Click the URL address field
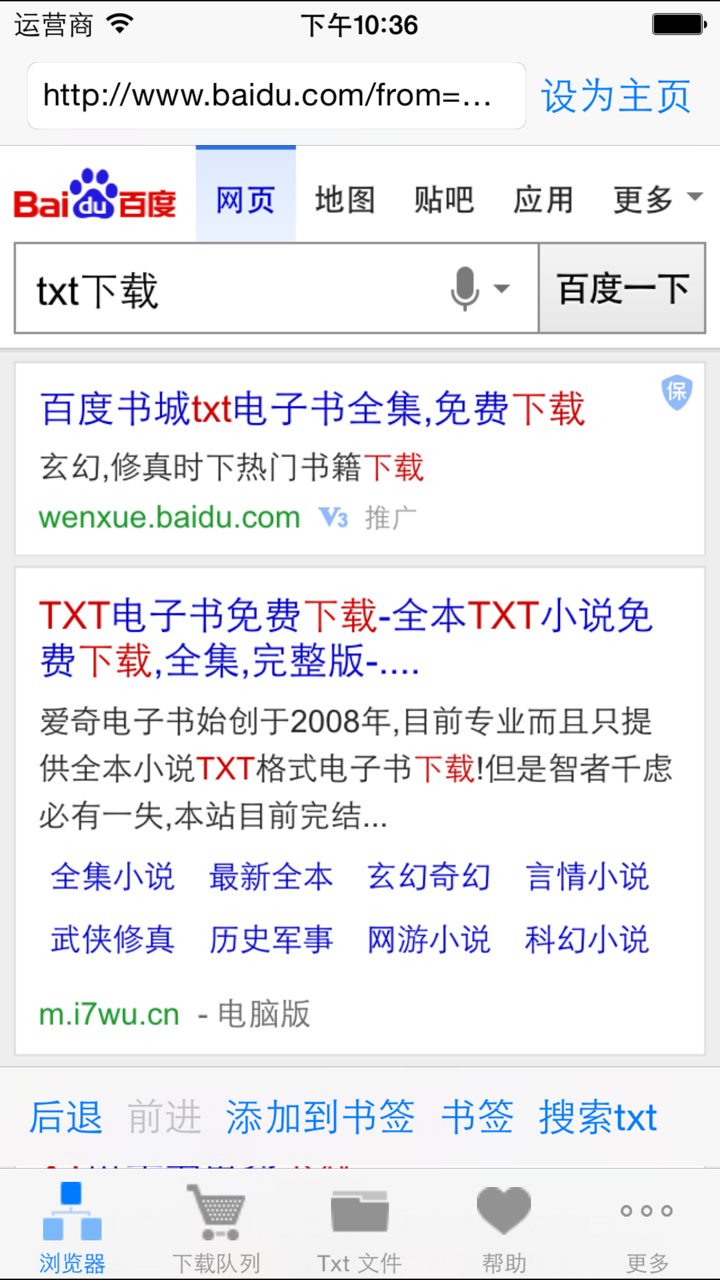Screen dimensions: 720x1280 click(277, 95)
